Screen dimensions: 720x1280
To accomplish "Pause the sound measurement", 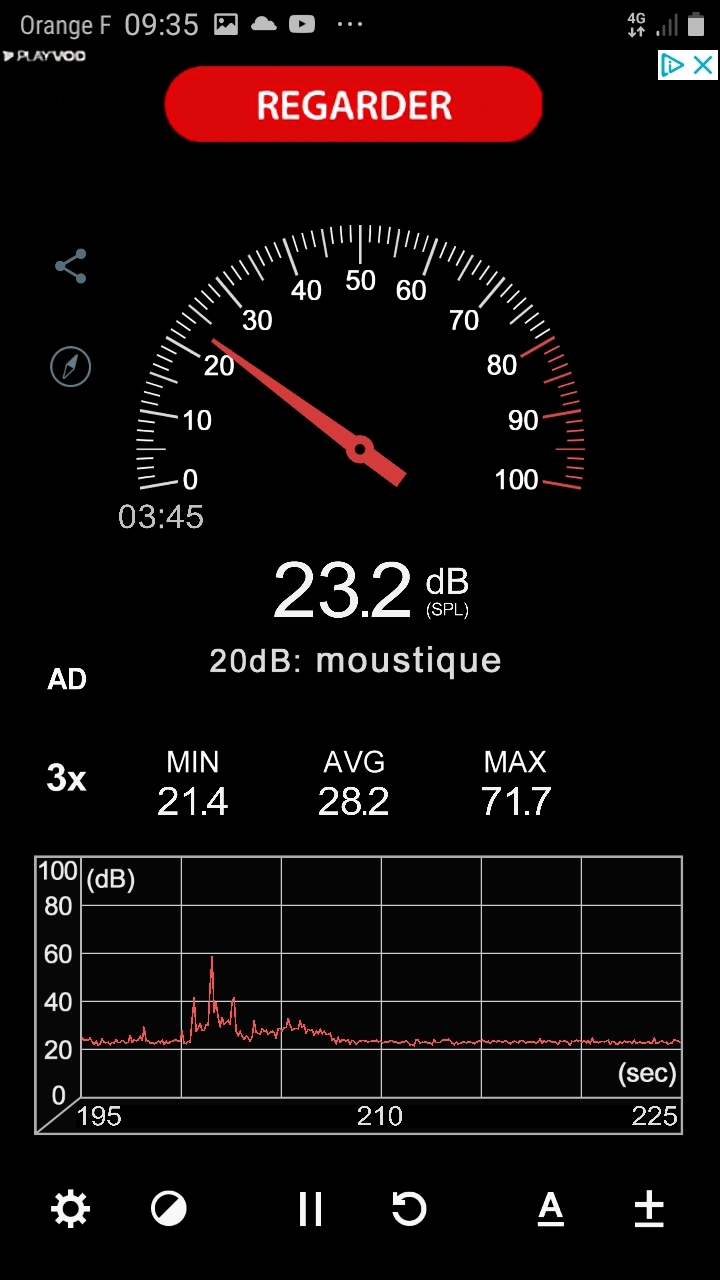I will tap(310, 1210).
